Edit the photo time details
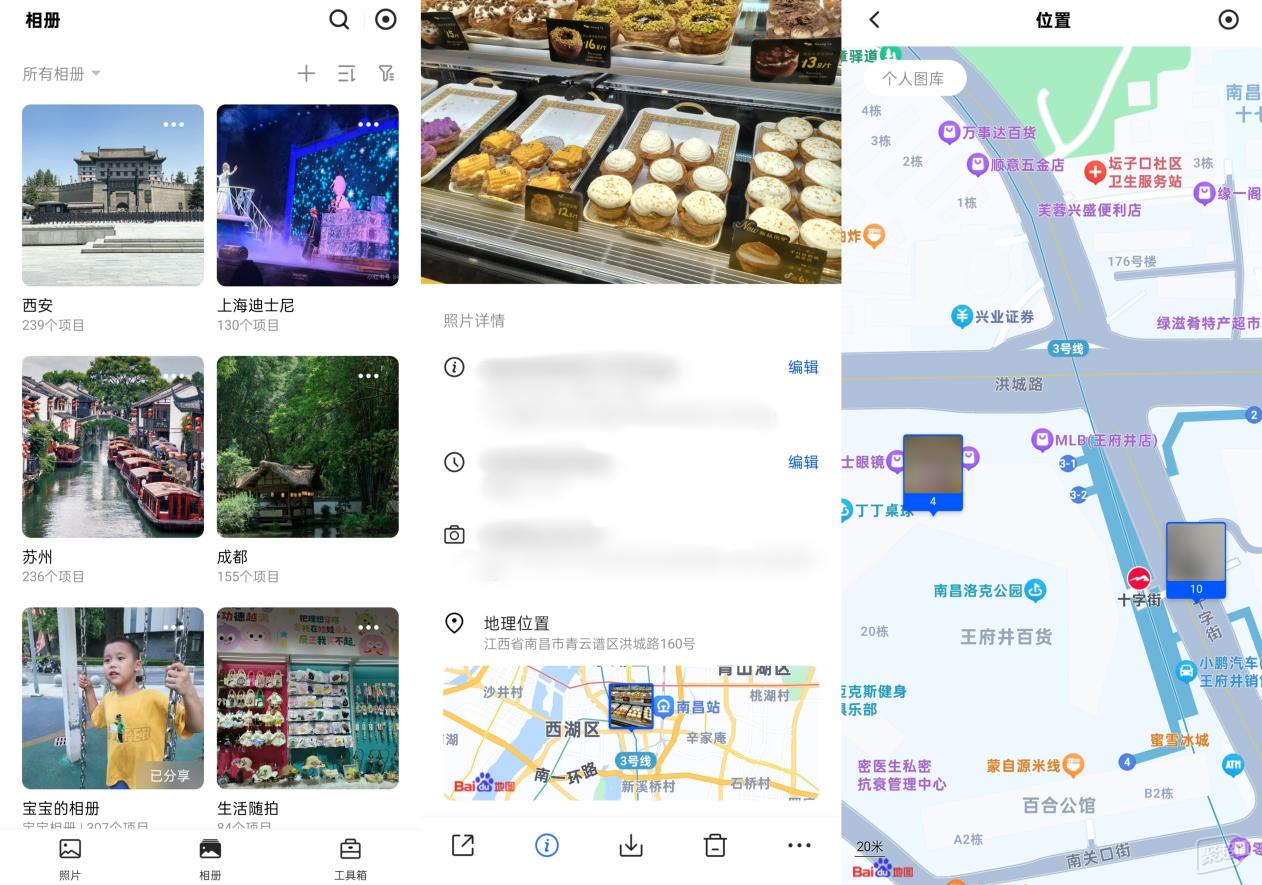Image resolution: width=1262 pixels, height=885 pixels. click(x=803, y=462)
